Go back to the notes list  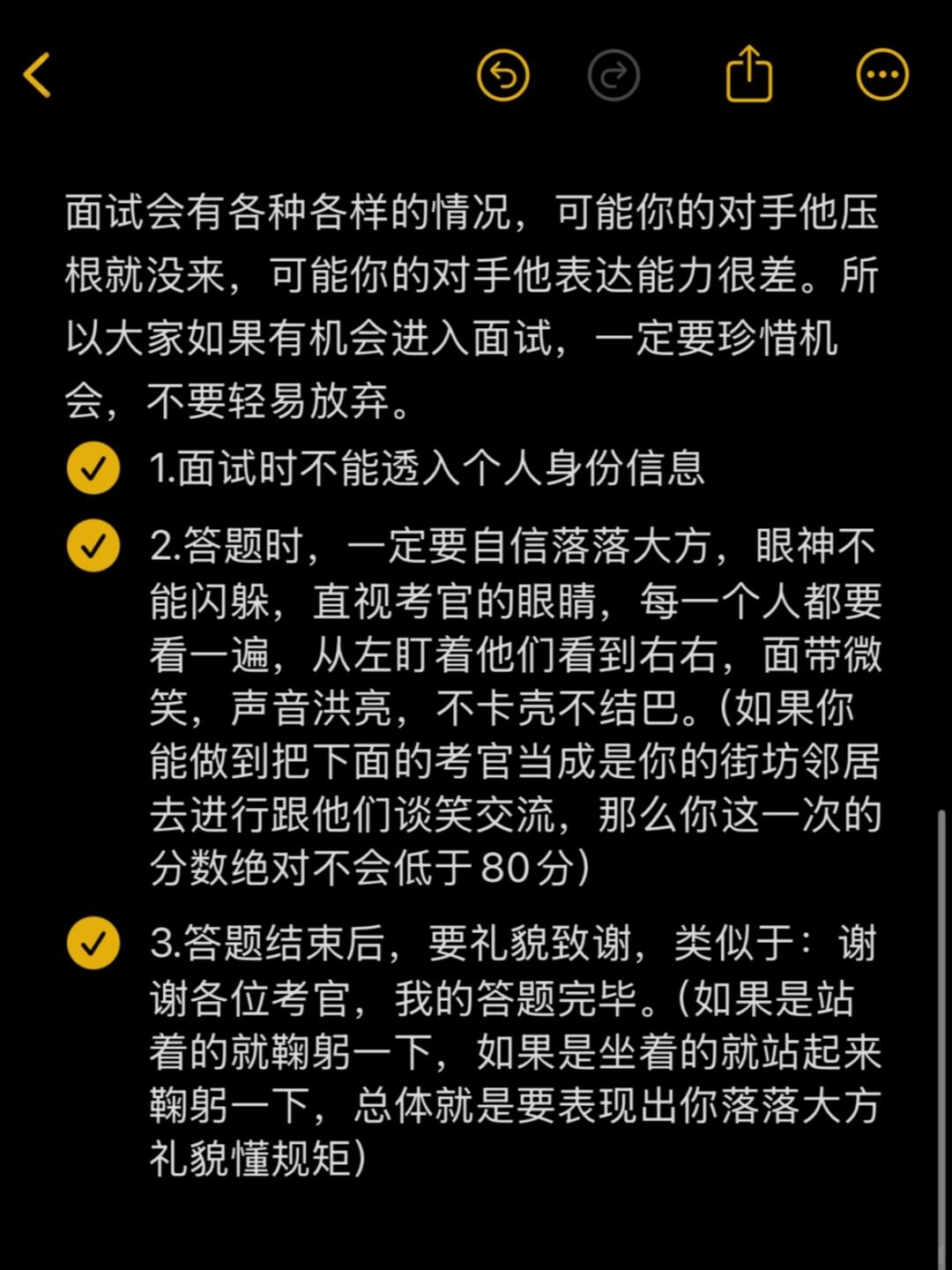click(37, 75)
